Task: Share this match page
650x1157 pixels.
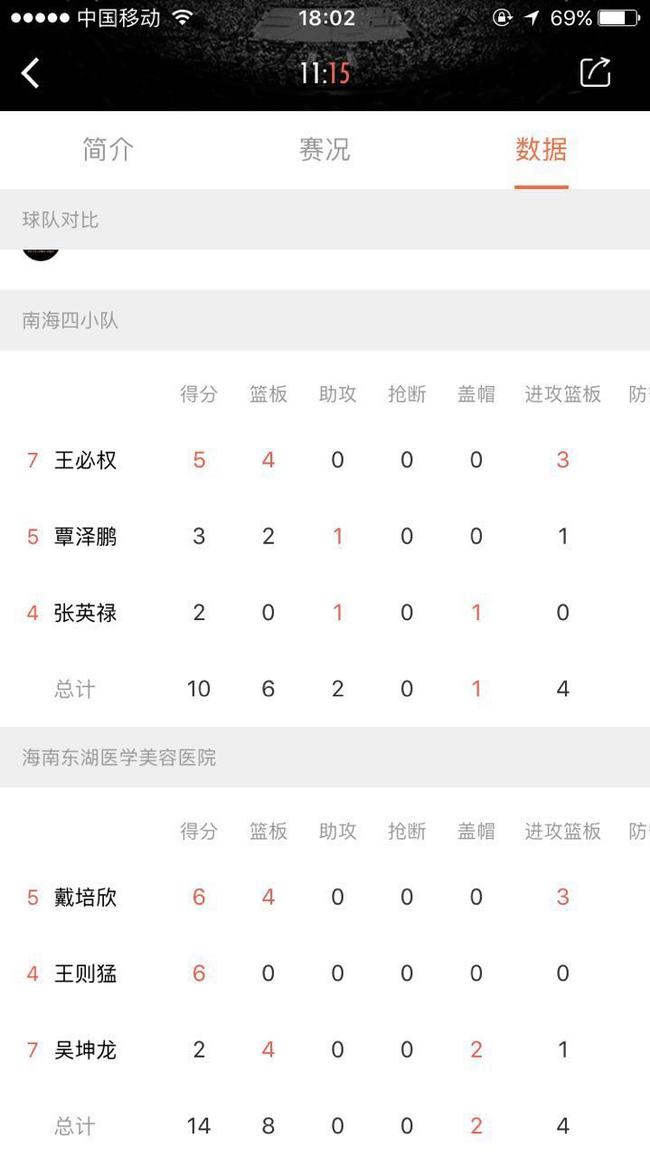Action: click(595, 72)
